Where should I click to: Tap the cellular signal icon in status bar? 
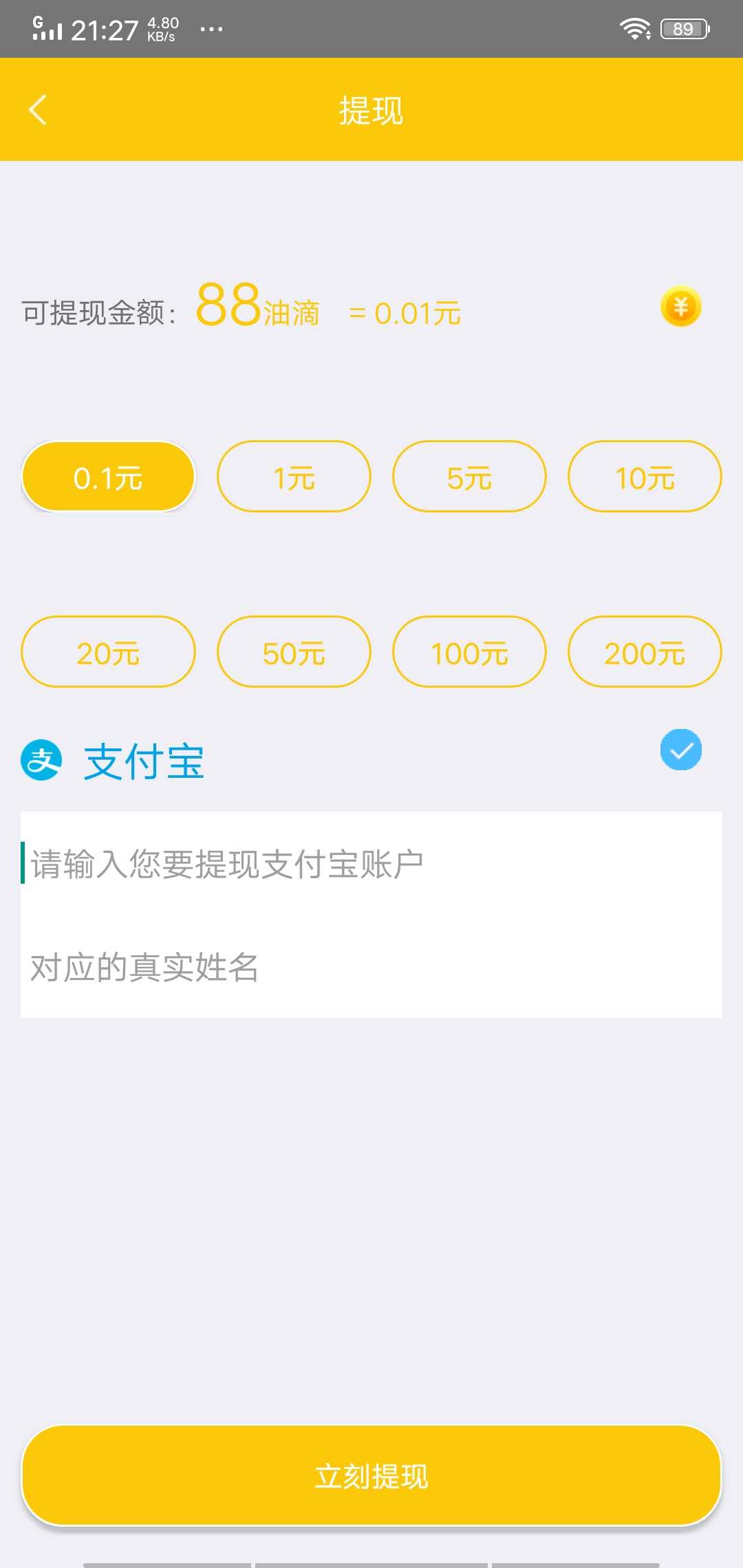click(48, 28)
